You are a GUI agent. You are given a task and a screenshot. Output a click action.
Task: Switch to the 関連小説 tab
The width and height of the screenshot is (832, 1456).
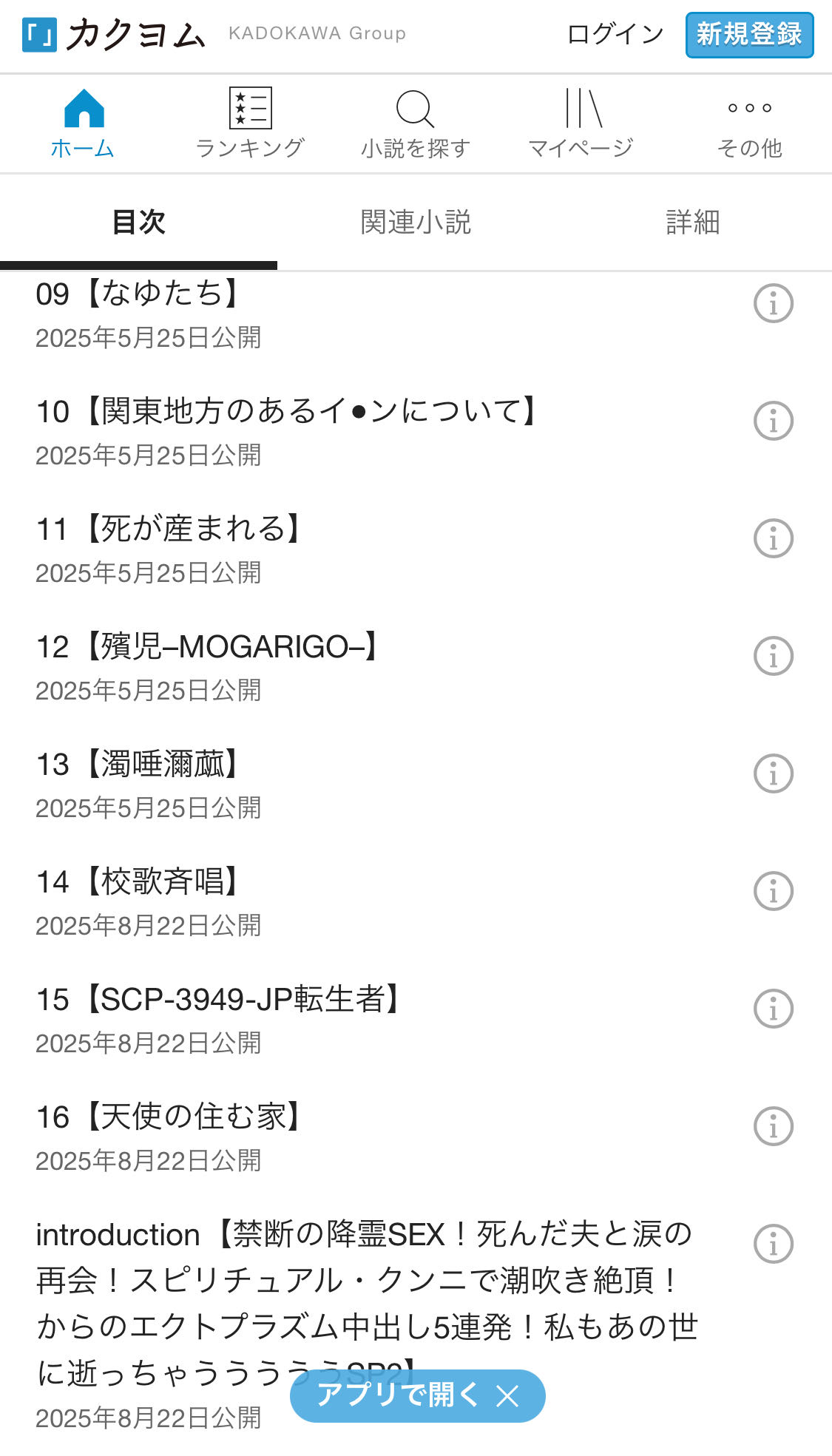[416, 222]
